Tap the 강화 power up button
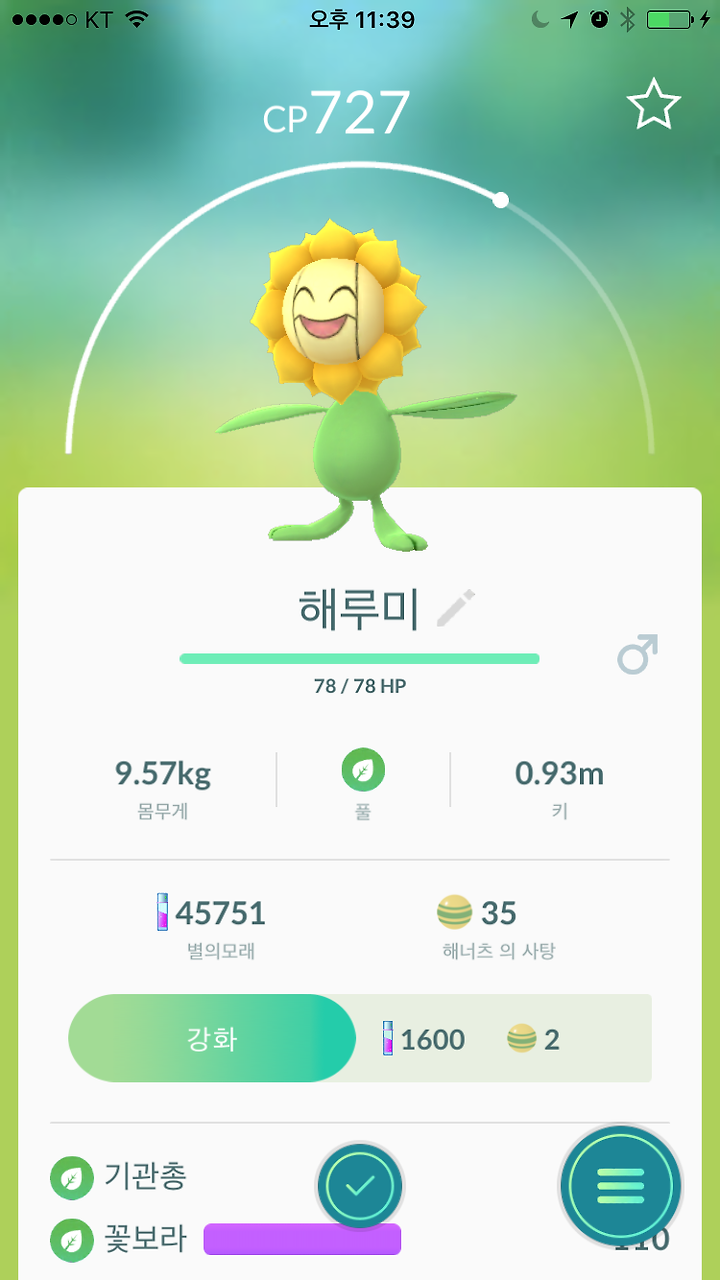 pos(212,1038)
